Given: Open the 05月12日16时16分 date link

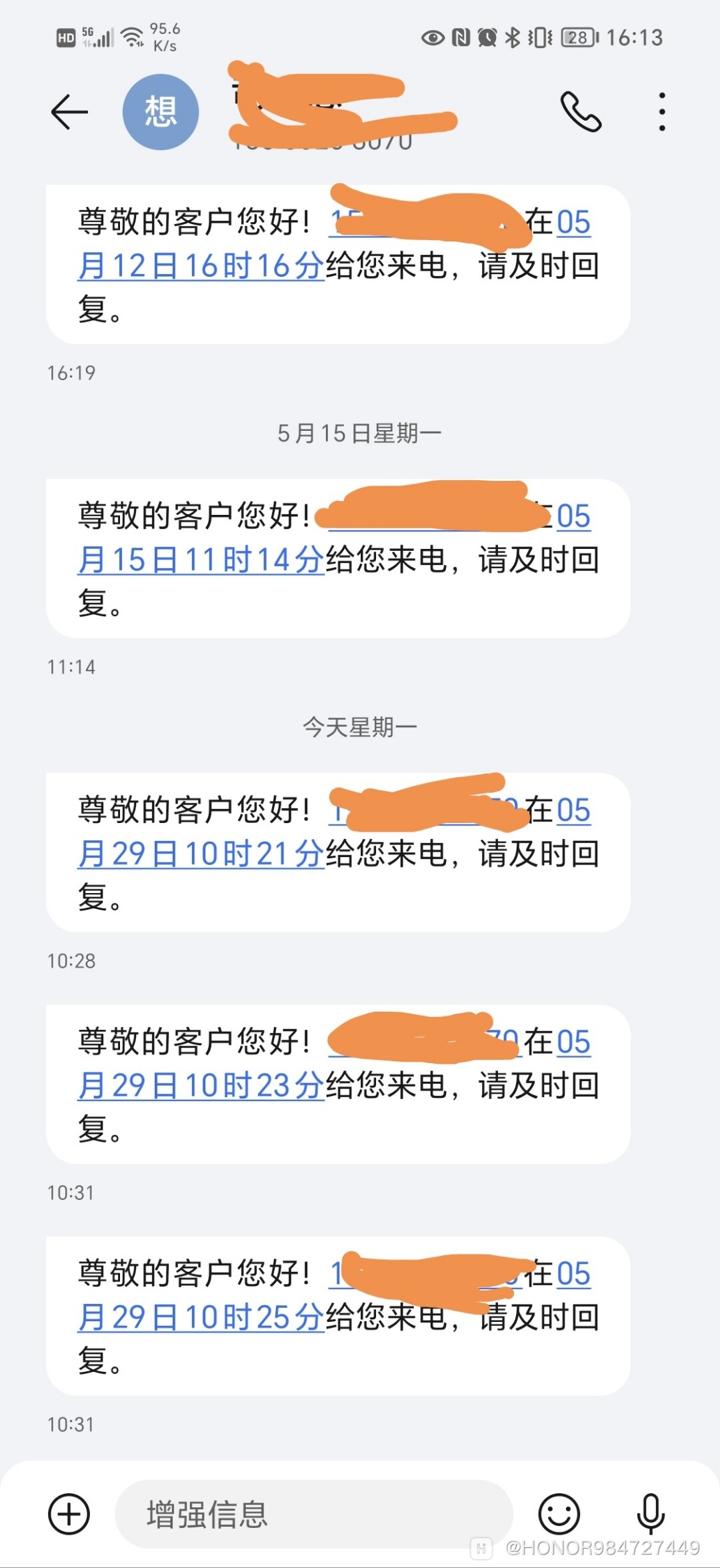Looking at the screenshot, I should point(200,266).
